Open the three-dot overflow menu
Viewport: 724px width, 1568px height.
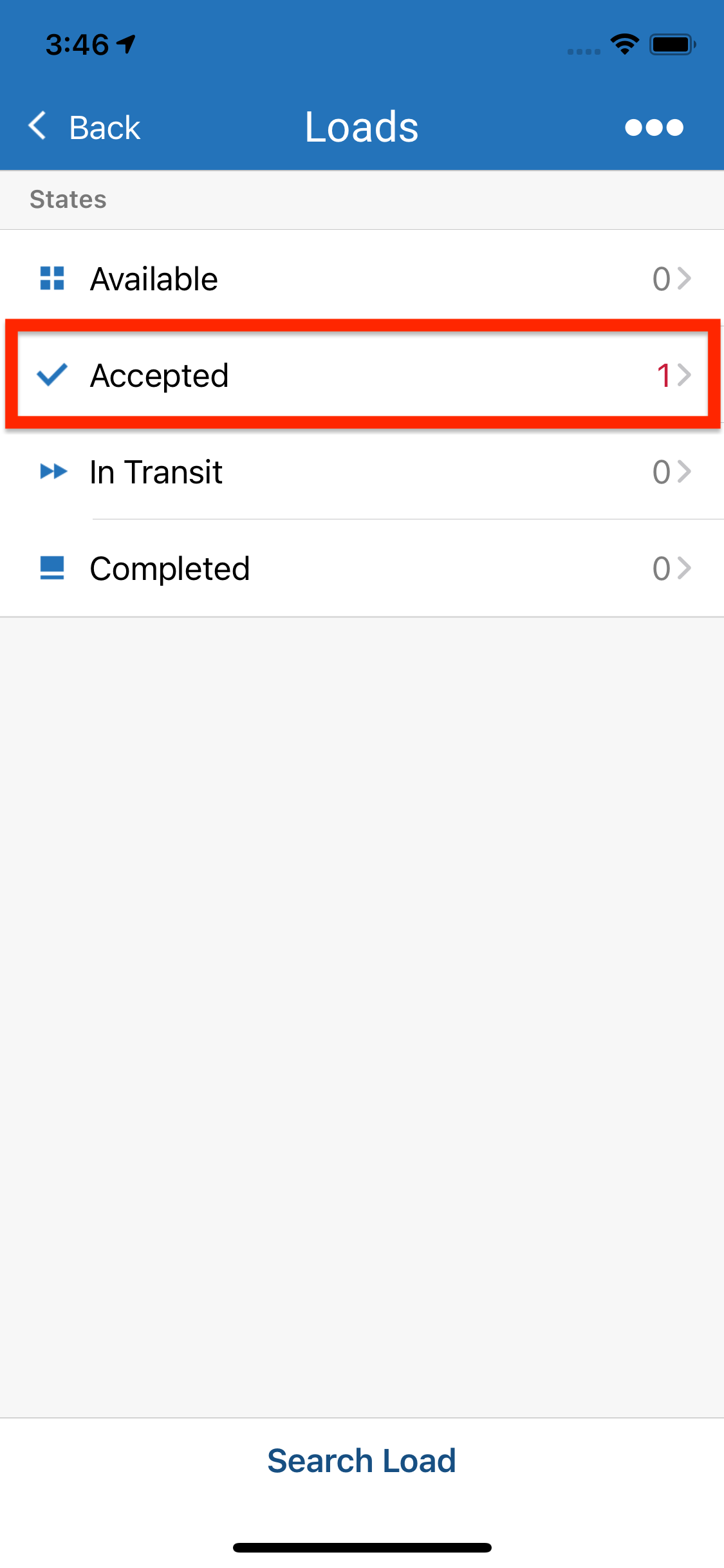point(654,127)
